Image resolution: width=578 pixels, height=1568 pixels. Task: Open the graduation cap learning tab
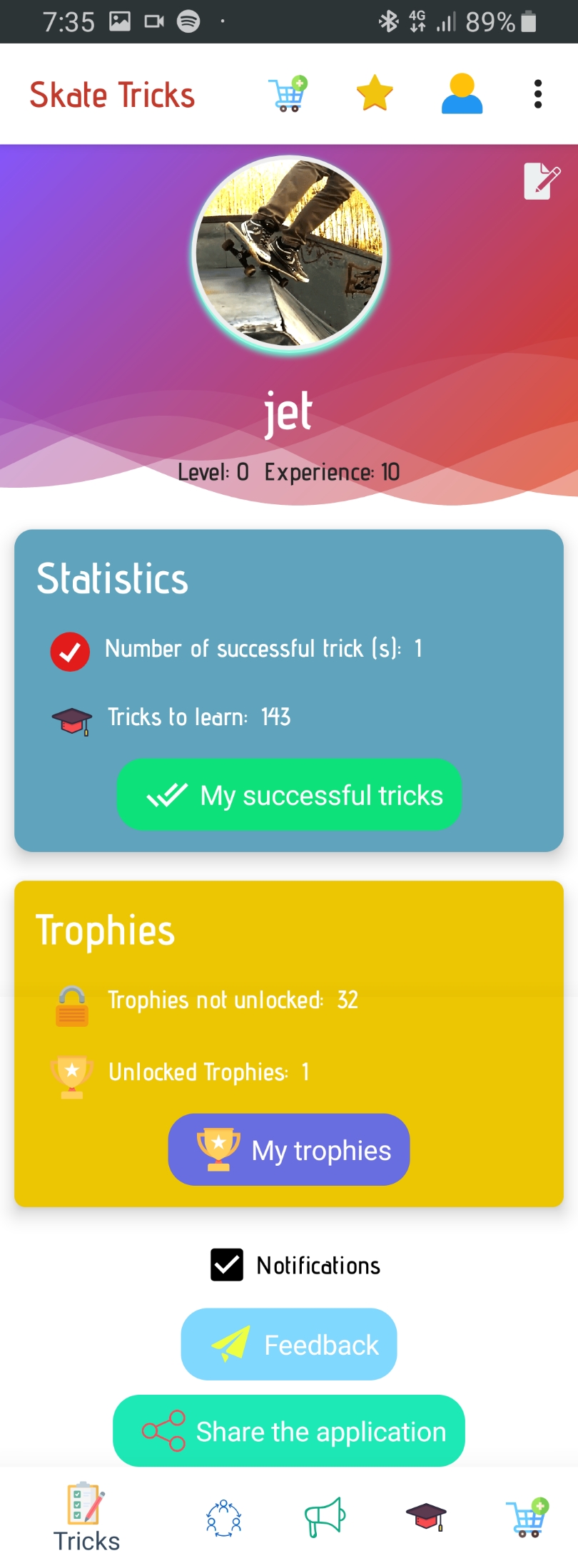point(426,1517)
